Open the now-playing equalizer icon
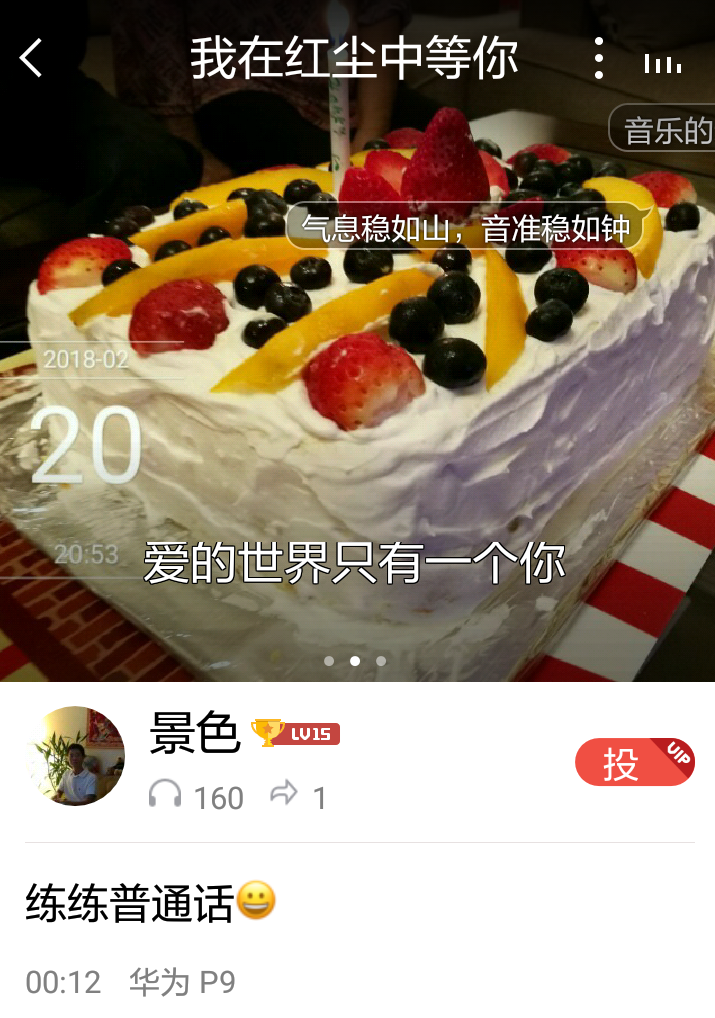This screenshot has height=1018, width=715. pos(663,62)
